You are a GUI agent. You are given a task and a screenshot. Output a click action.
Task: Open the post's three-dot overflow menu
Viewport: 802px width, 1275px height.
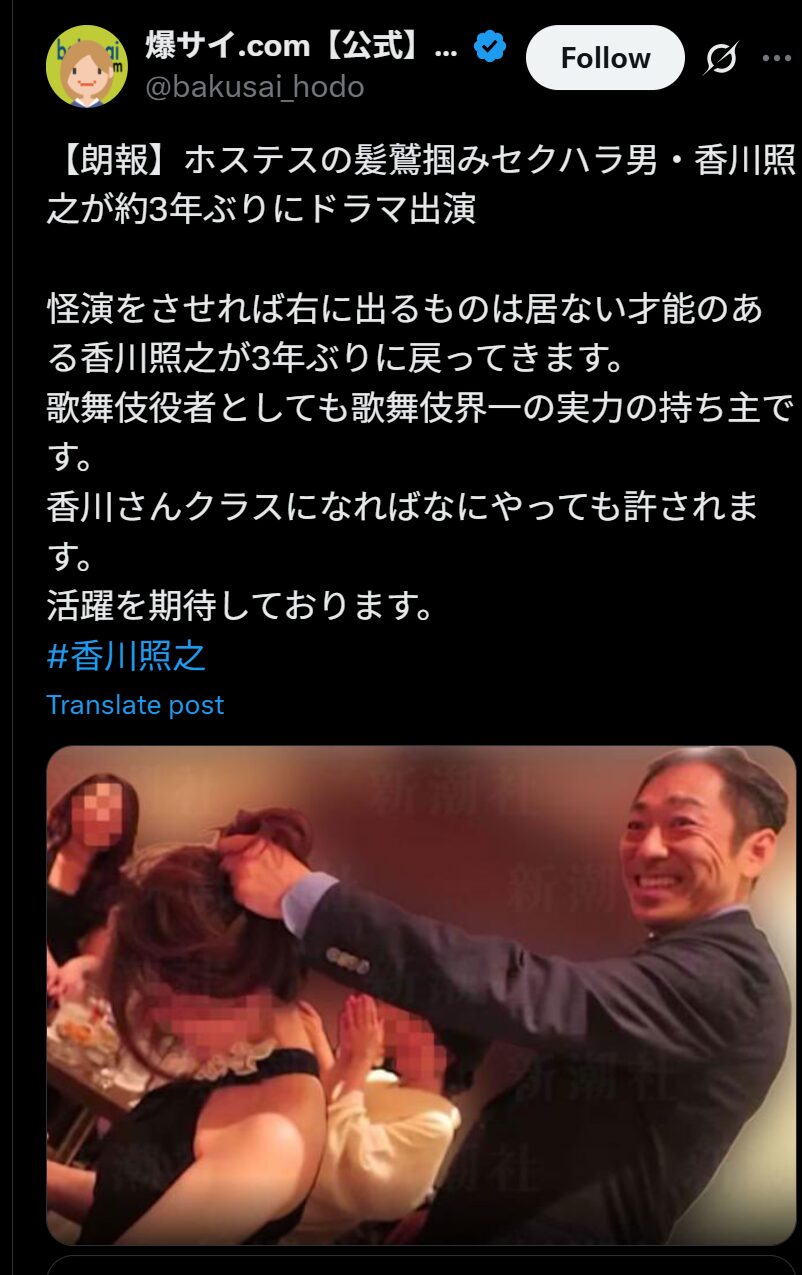coord(776,58)
